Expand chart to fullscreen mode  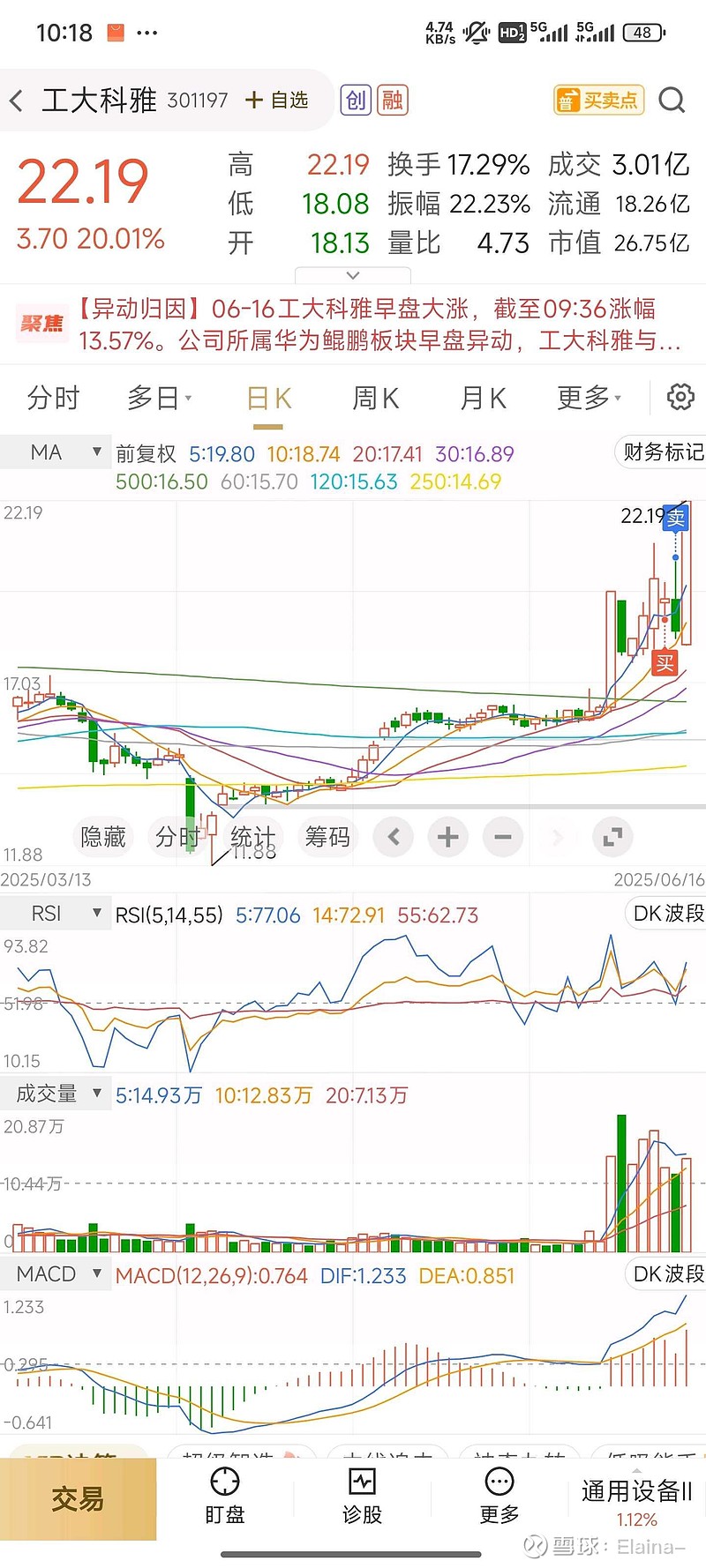612,837
